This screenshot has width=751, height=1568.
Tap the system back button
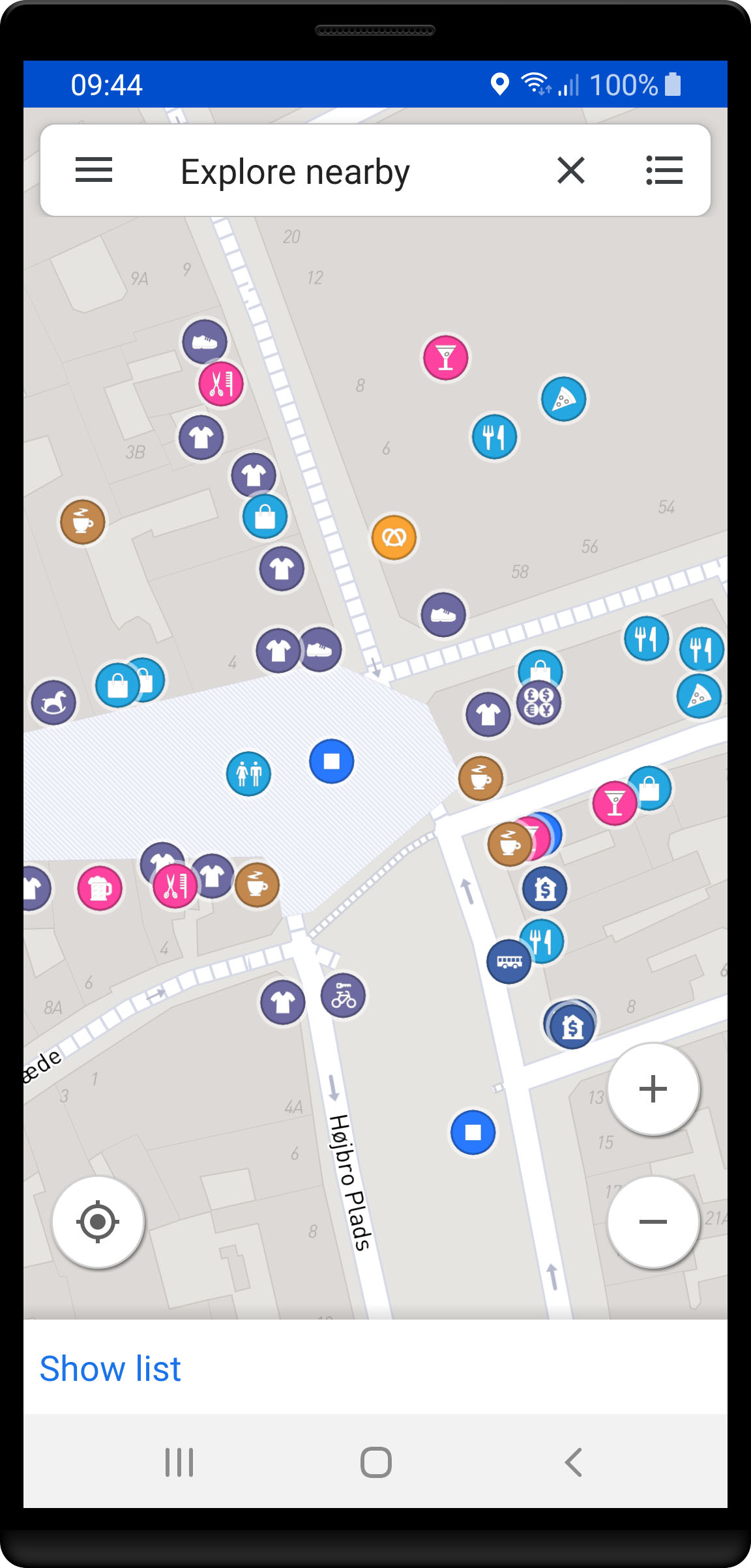pyautogui.click(x=572, y=1462)
